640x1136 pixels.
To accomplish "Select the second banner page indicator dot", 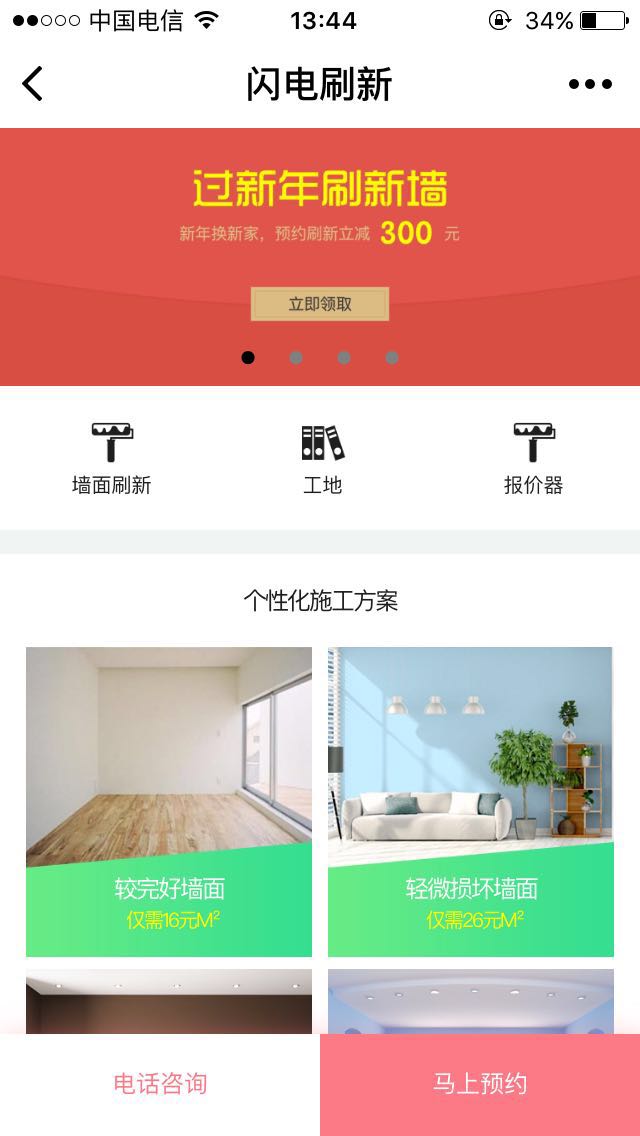I will [x=296, y=357].
